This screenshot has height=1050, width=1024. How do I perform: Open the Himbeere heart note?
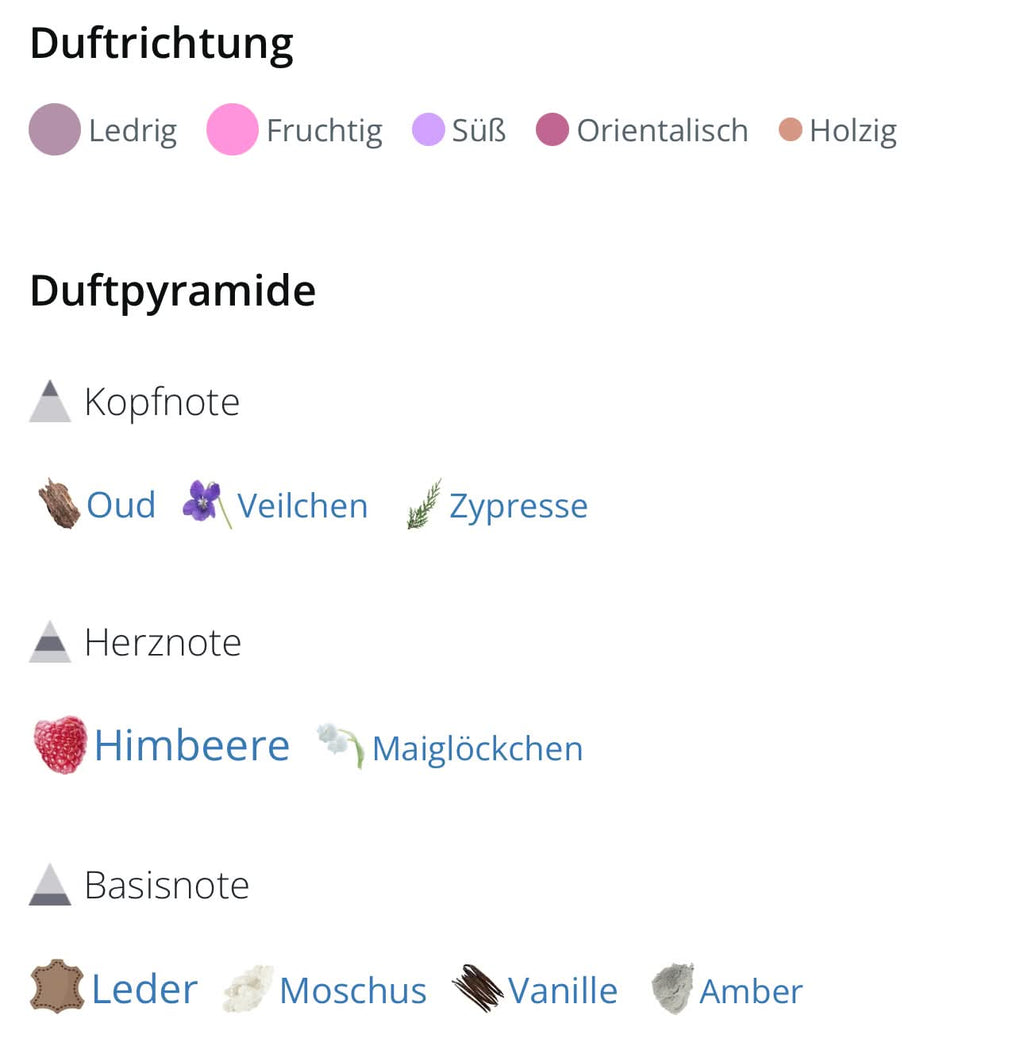pos(191,746)
